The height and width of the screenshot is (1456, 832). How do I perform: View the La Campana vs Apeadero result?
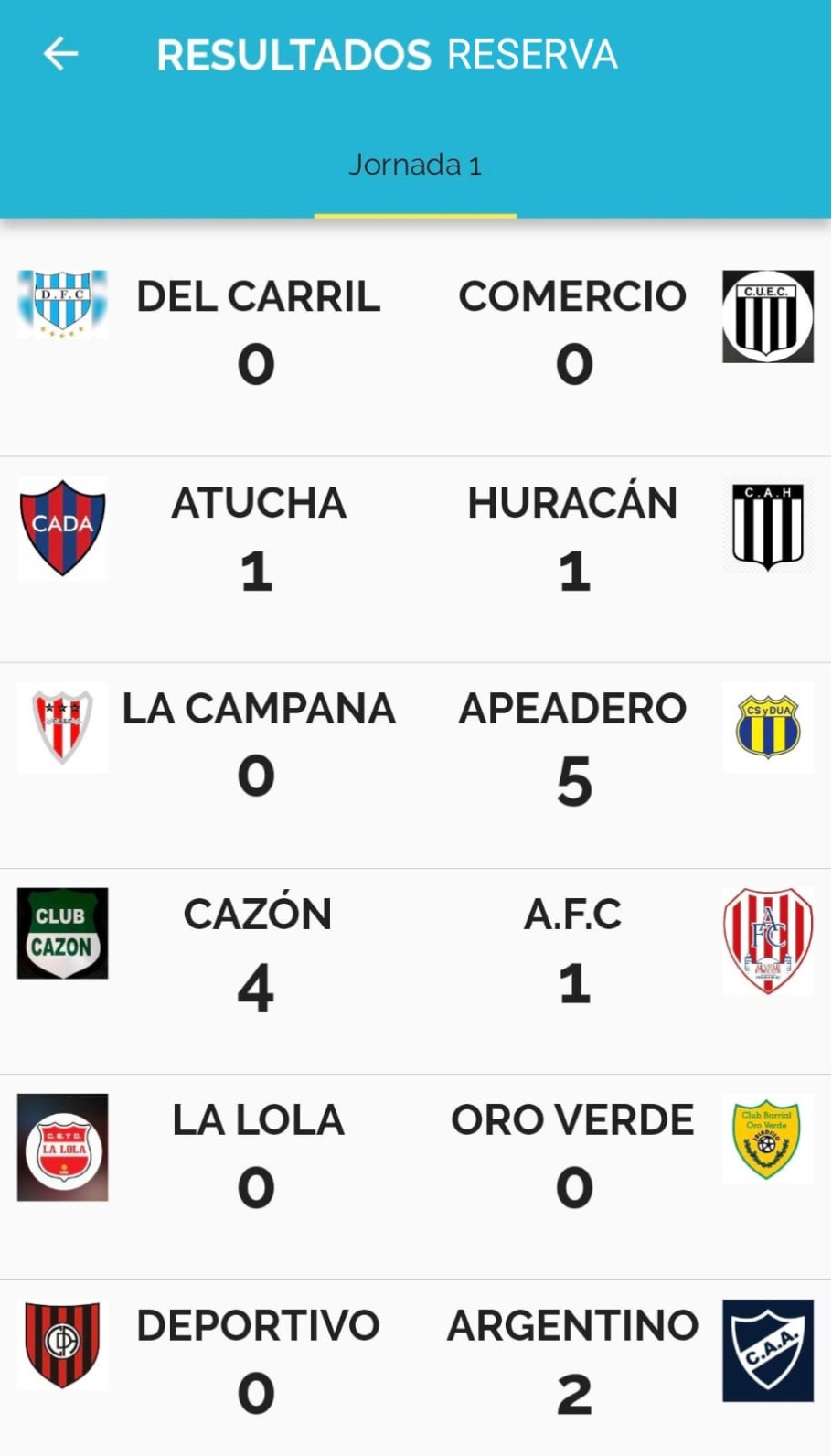coord(416,765)
